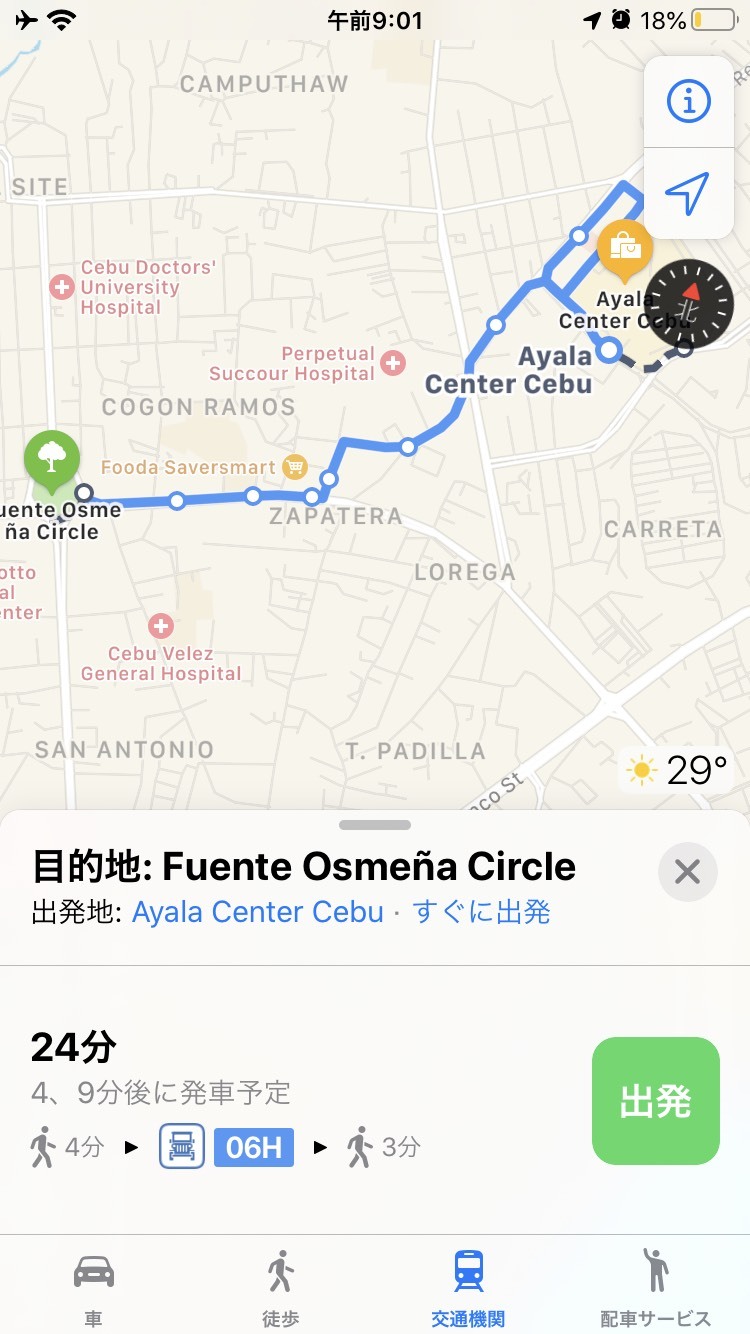Tap the compass to reset north

pos(690,303)
